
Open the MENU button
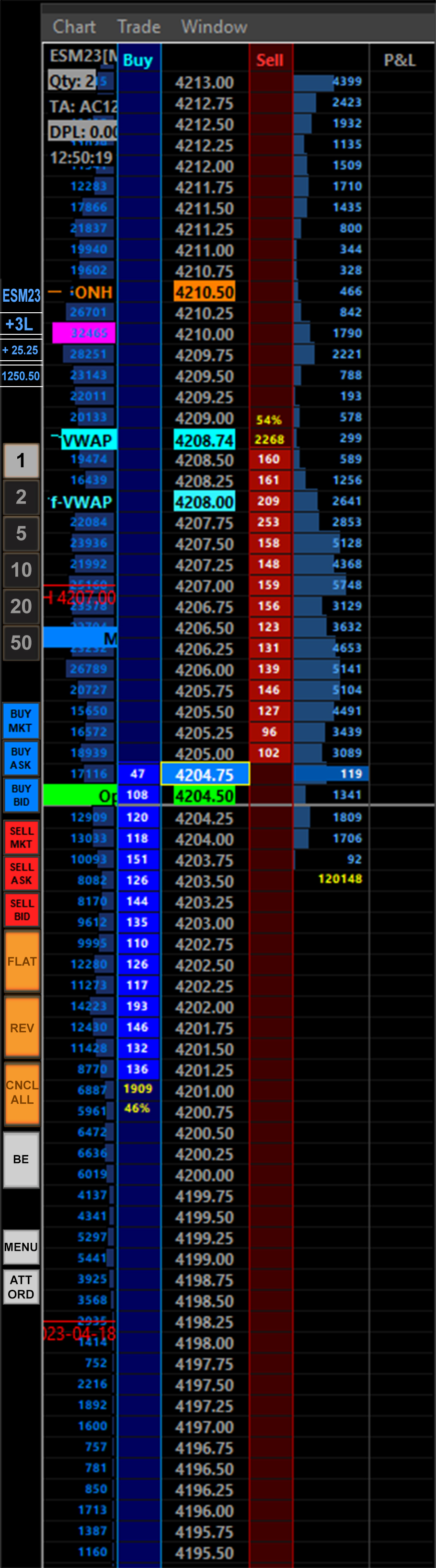pyautogui.click(x=21, y=1247)
